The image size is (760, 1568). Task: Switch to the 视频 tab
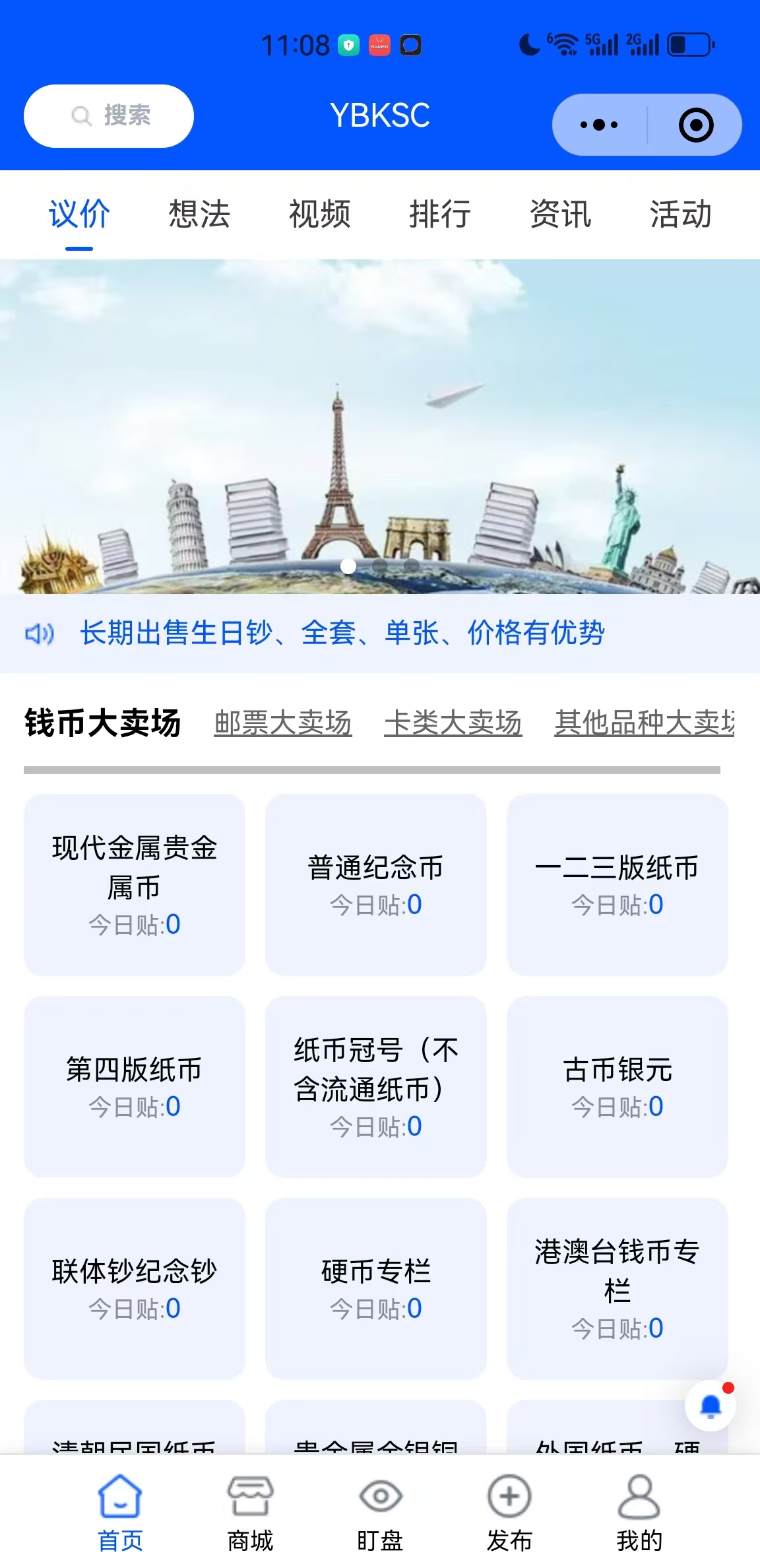tap(320, 214)
